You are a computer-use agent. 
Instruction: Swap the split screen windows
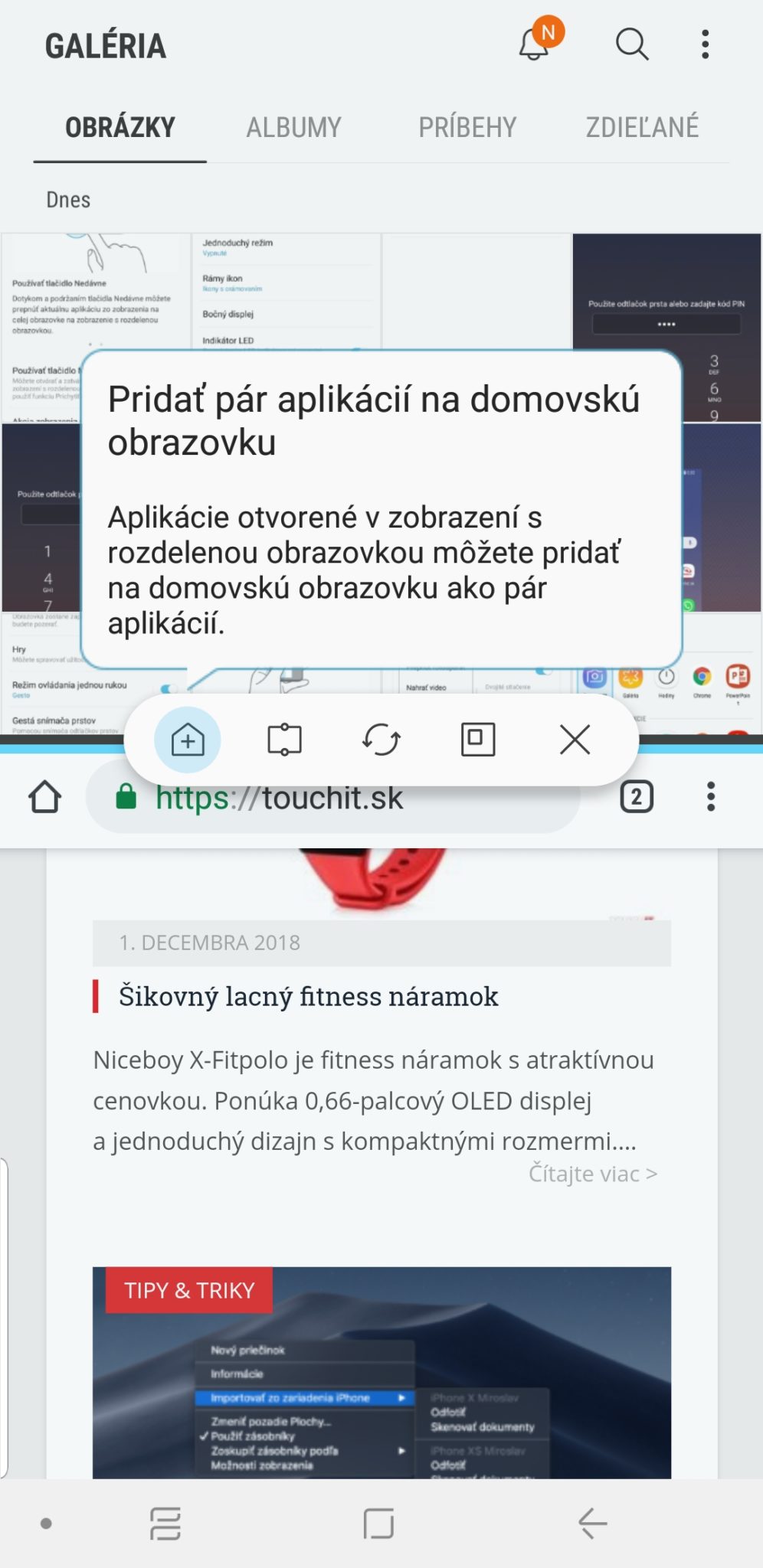[x=381, y=740]
